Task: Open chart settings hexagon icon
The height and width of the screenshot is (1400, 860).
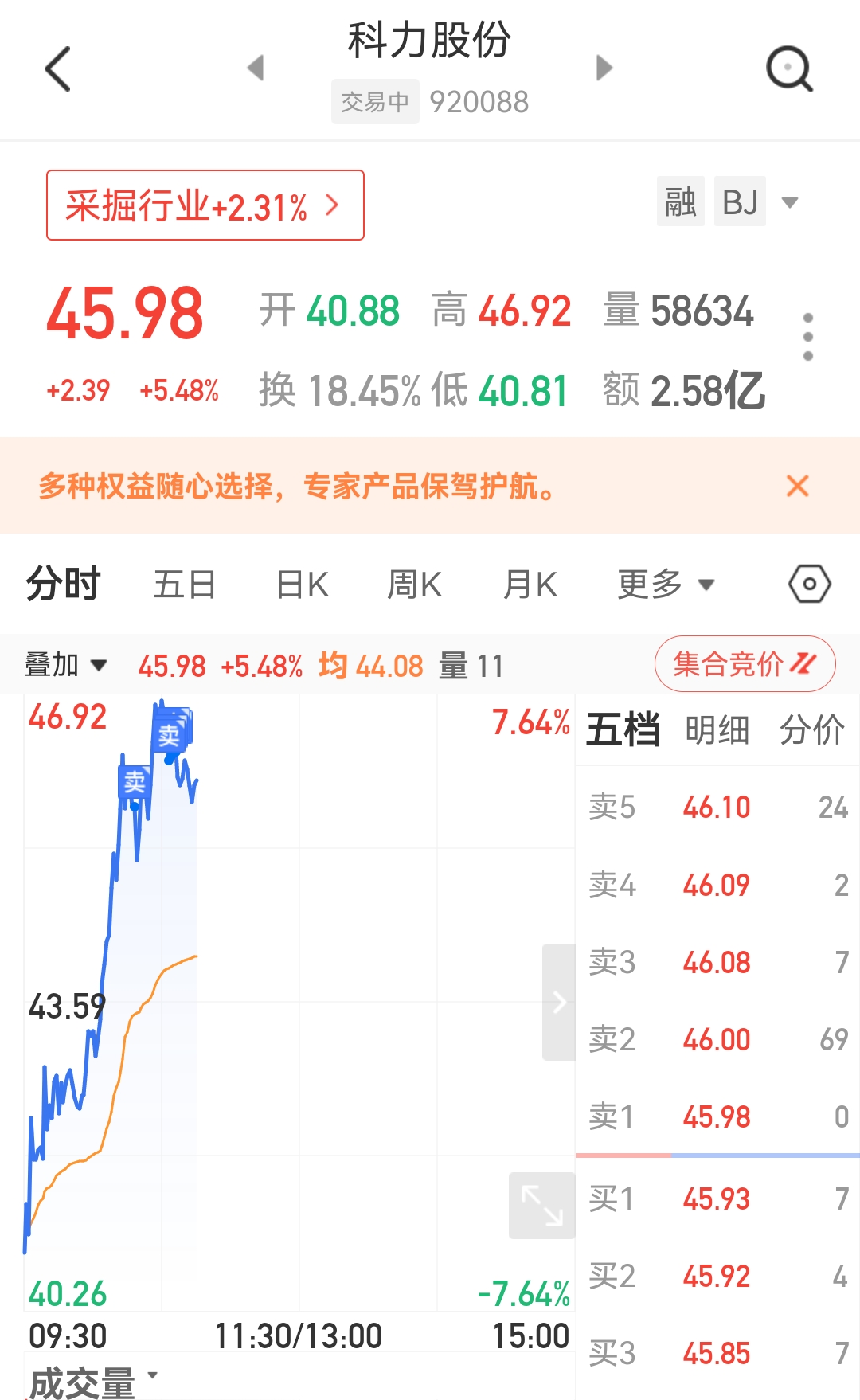Action: click(809, 585)
